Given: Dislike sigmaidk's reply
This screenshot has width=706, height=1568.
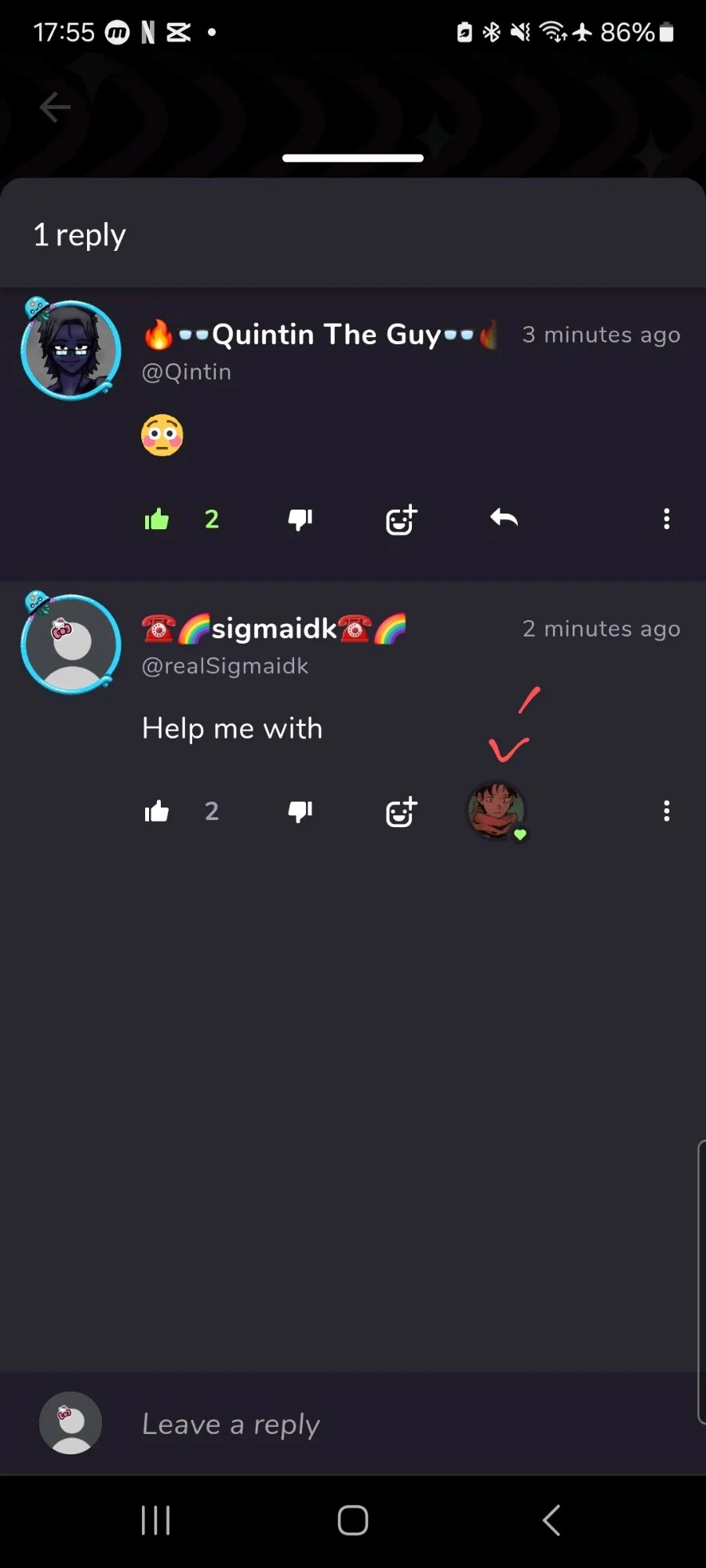Looking at the screenshot, I should [300, 811].
